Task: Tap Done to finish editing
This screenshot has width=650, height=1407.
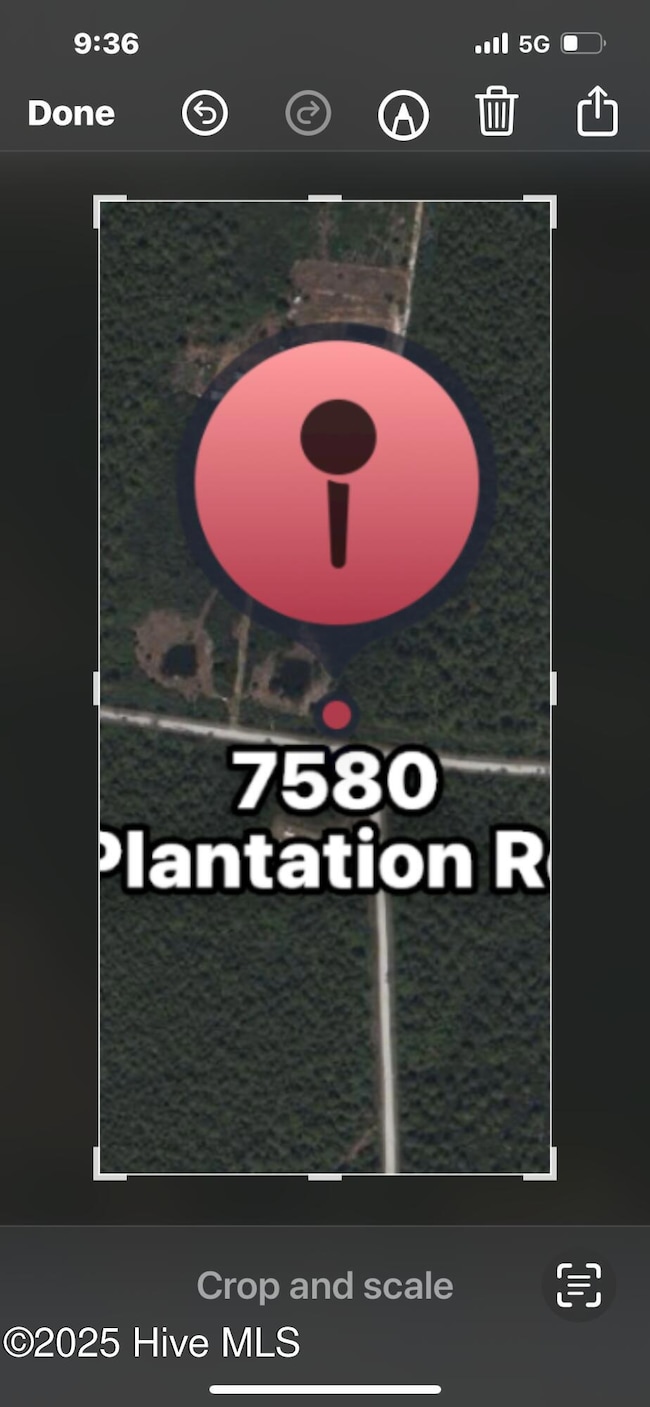Action: coord(71,114)
